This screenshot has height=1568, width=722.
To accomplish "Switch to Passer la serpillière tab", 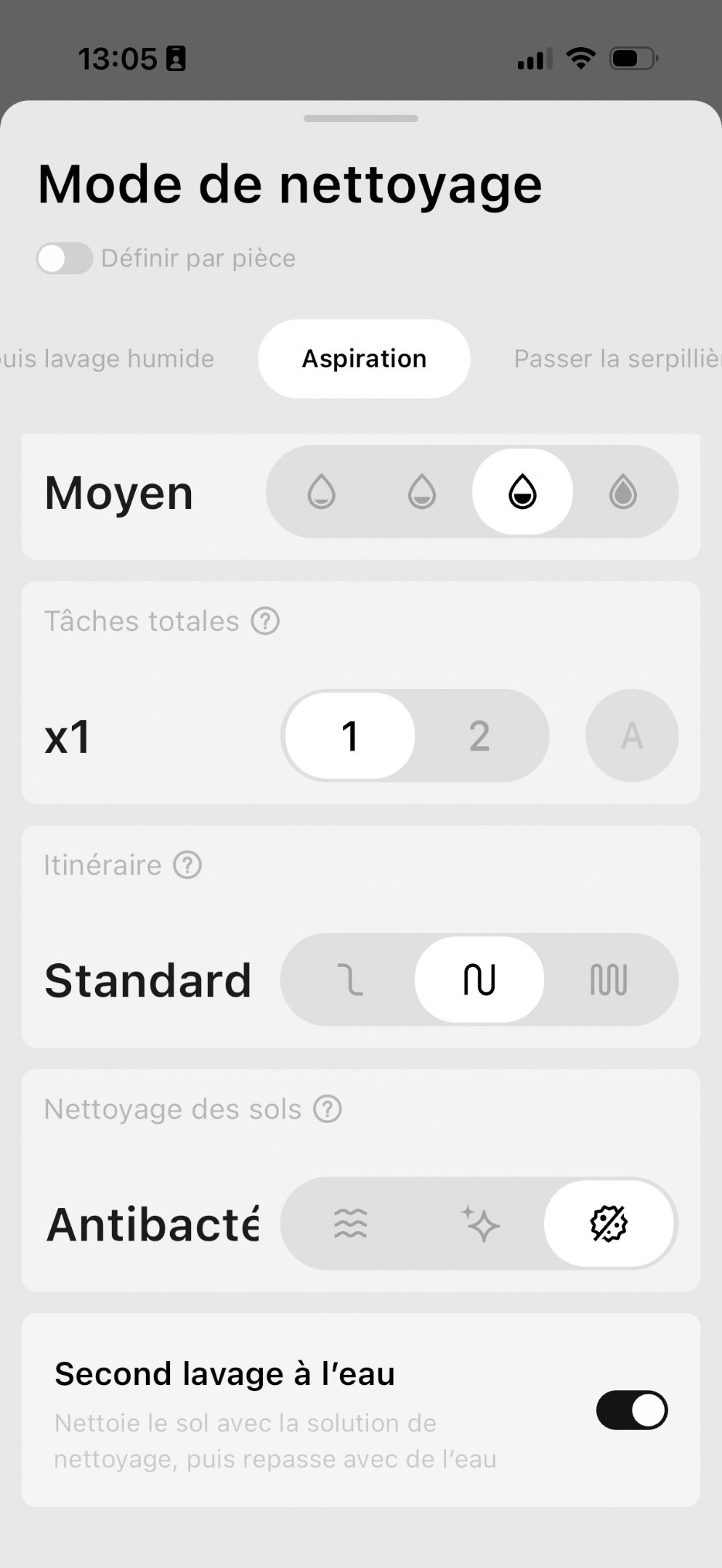I will click(x=616, y=359).
